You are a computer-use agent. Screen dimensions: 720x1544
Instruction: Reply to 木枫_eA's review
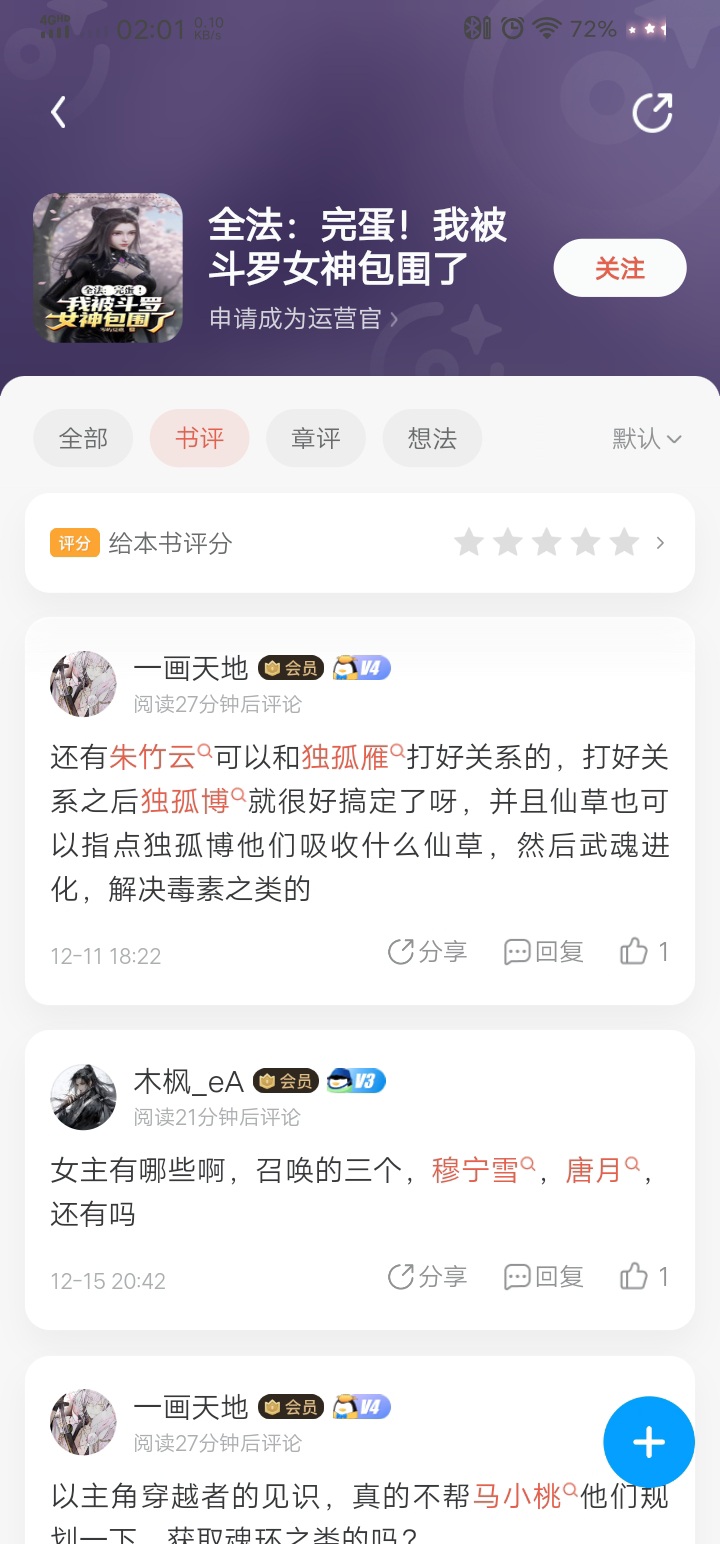click(543, 1276)
